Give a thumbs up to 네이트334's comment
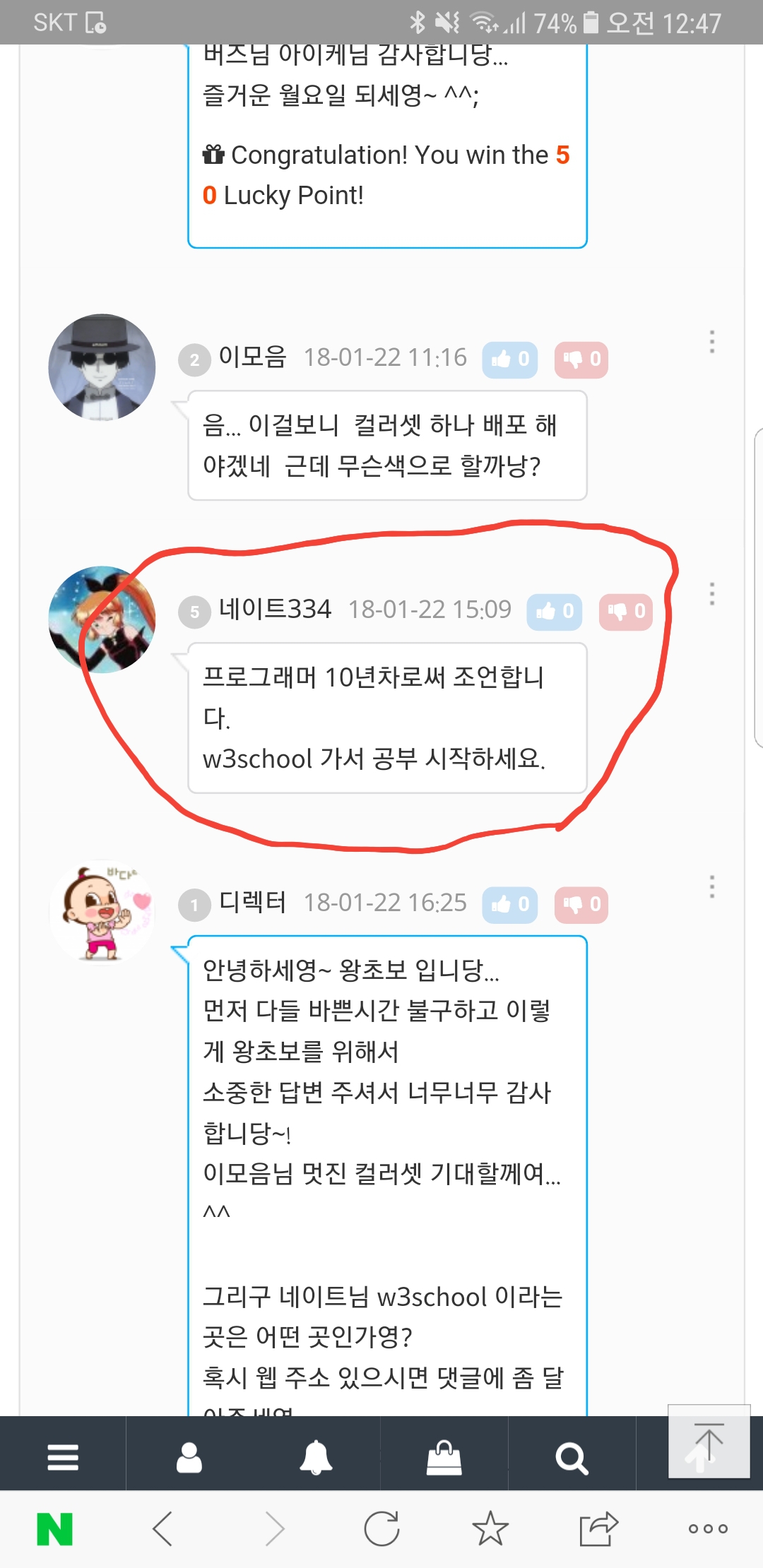 [555, 612]
